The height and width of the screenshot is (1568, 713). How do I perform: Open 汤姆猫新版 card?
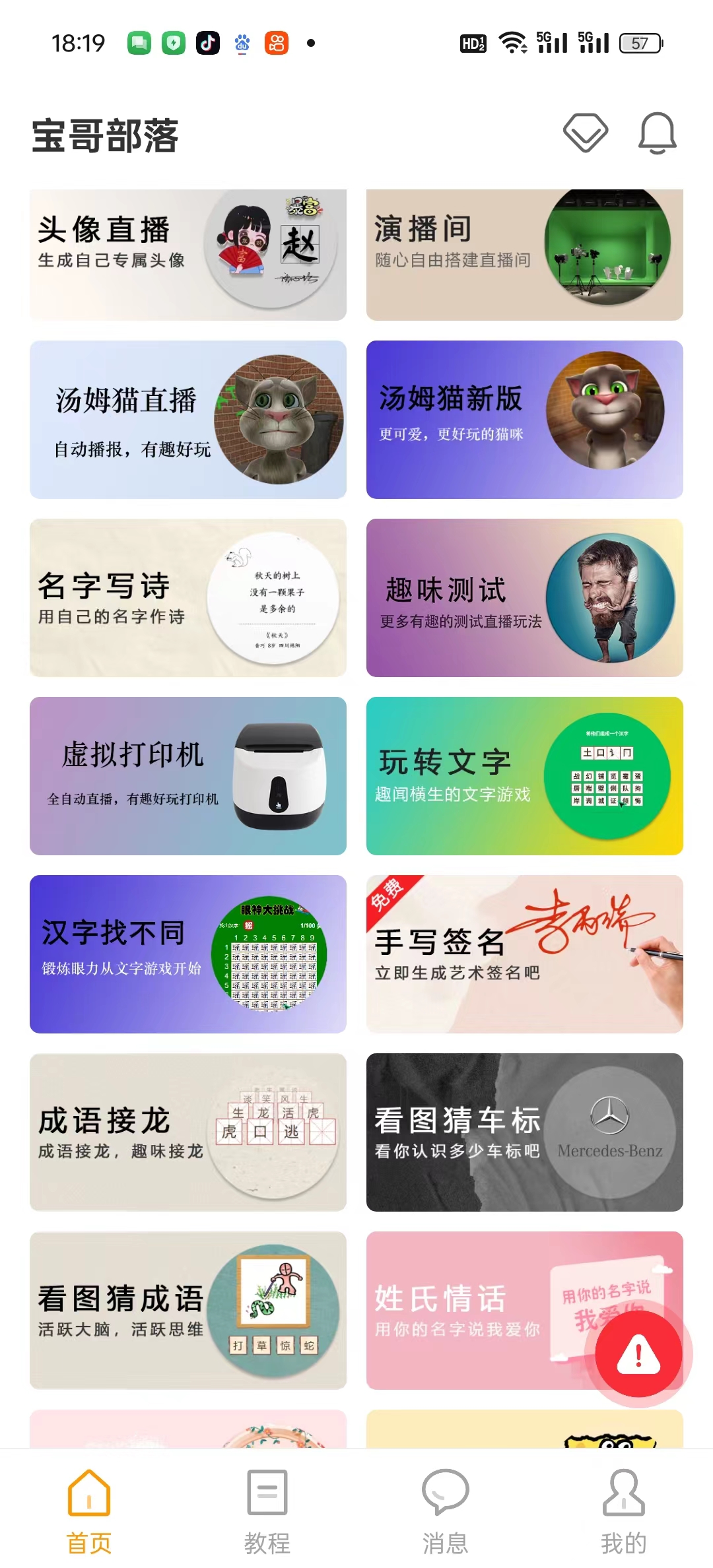pos(525,420)
